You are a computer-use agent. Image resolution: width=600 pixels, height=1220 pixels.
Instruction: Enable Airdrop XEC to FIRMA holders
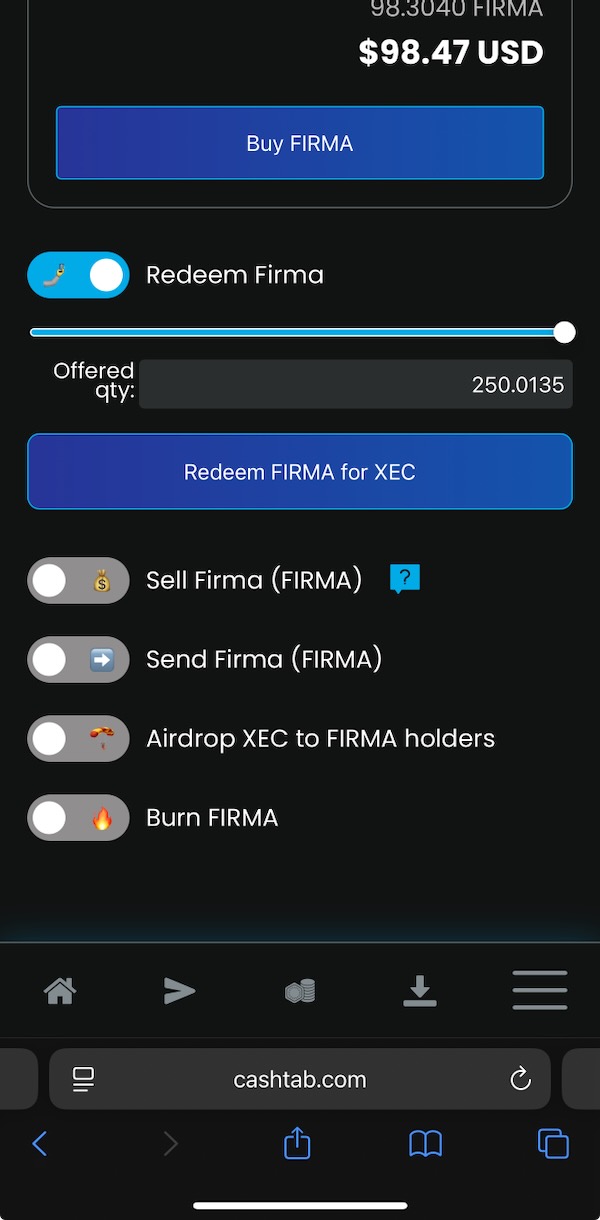79,739
